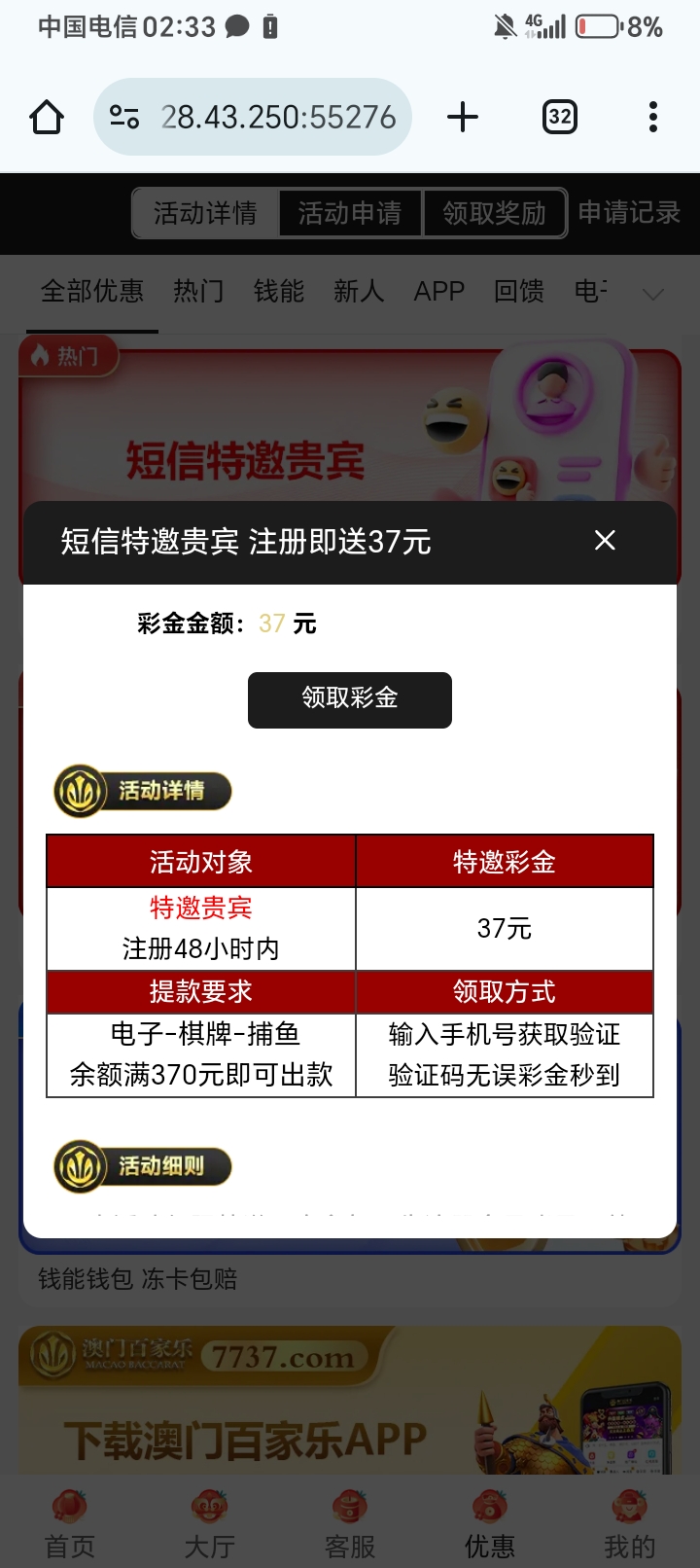The image size is (700, 1568).
Task: Switch to 领取奖励 tab
Action: tap(495, 213)
